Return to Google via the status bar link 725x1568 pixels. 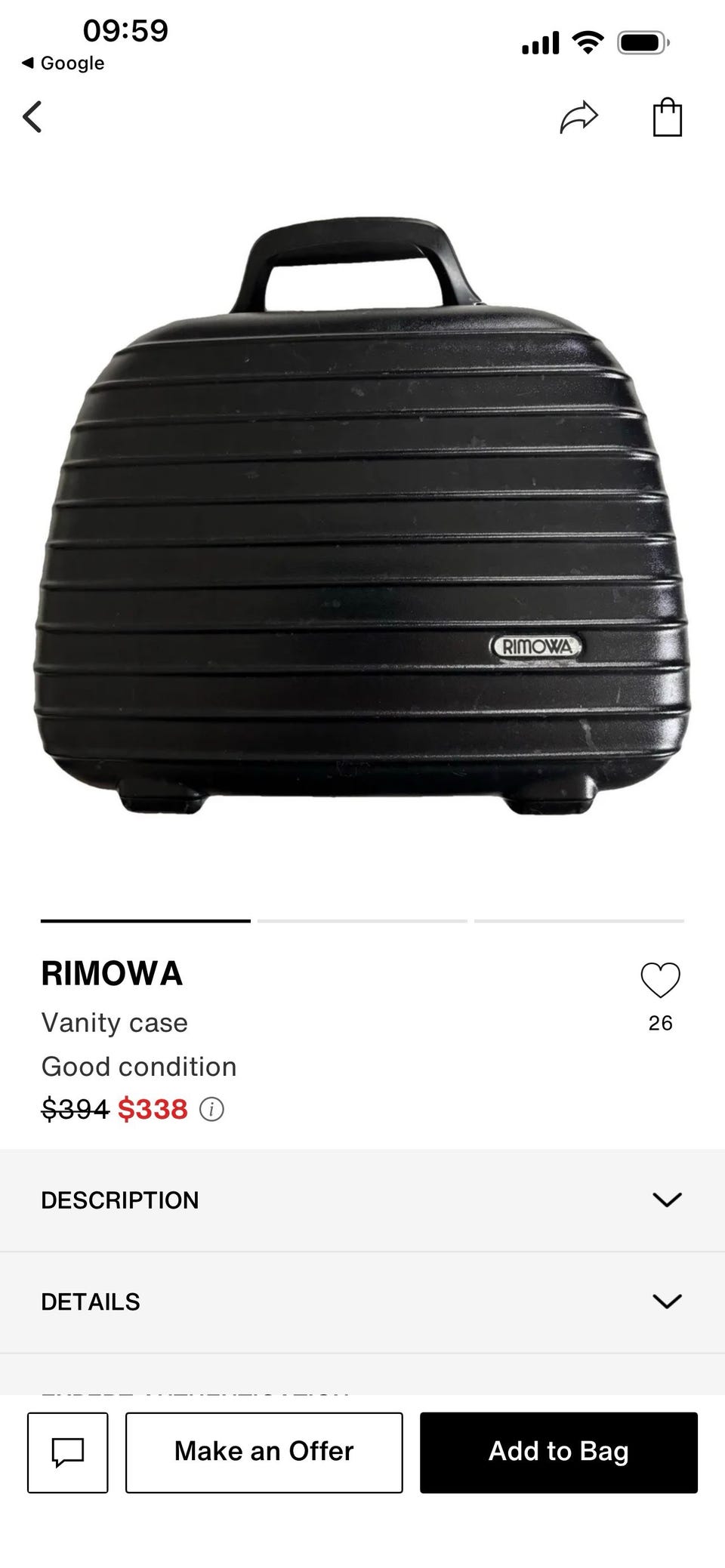click(x=63, y=63)
